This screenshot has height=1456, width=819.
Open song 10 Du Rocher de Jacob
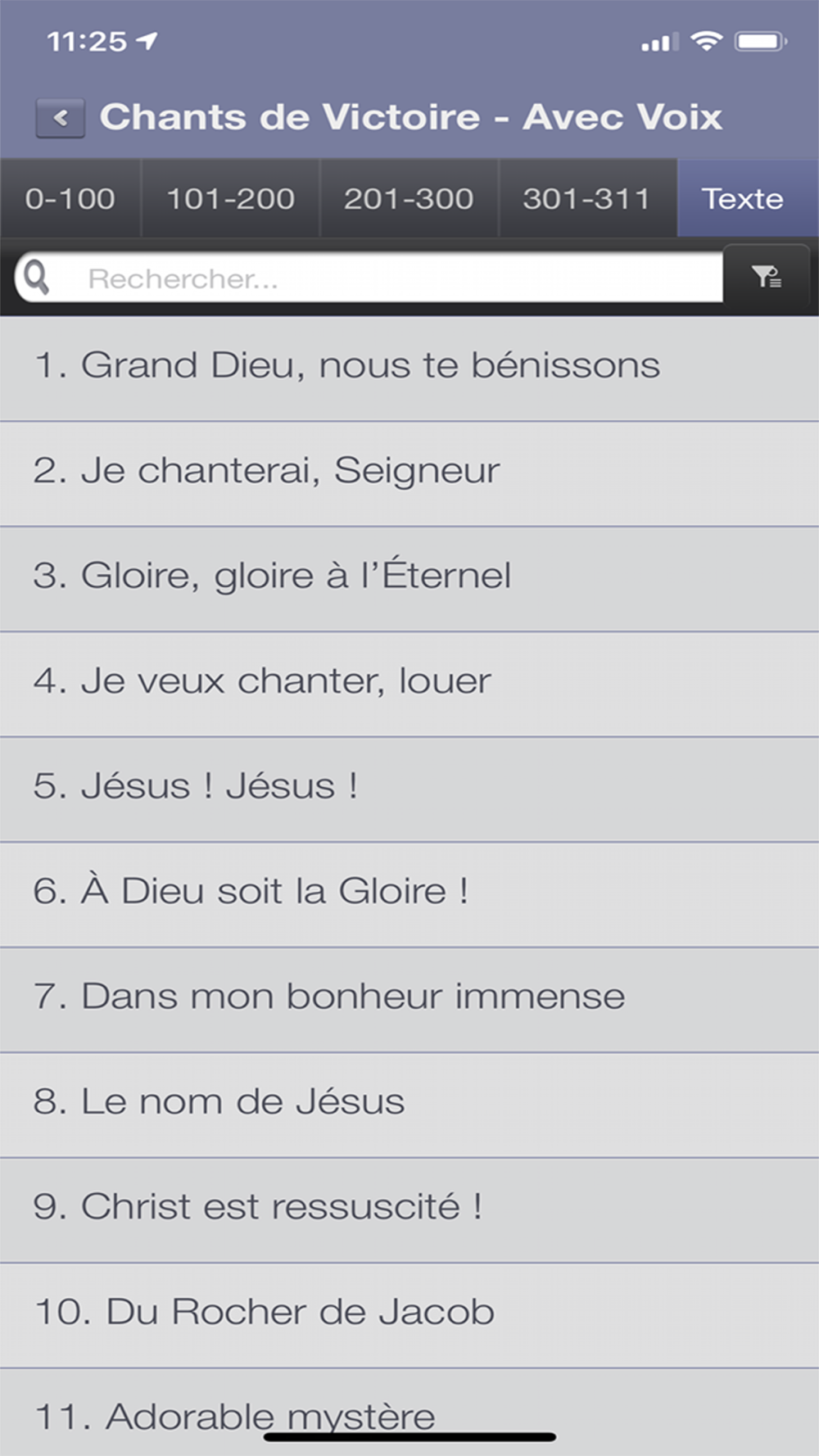[409, 1315]
